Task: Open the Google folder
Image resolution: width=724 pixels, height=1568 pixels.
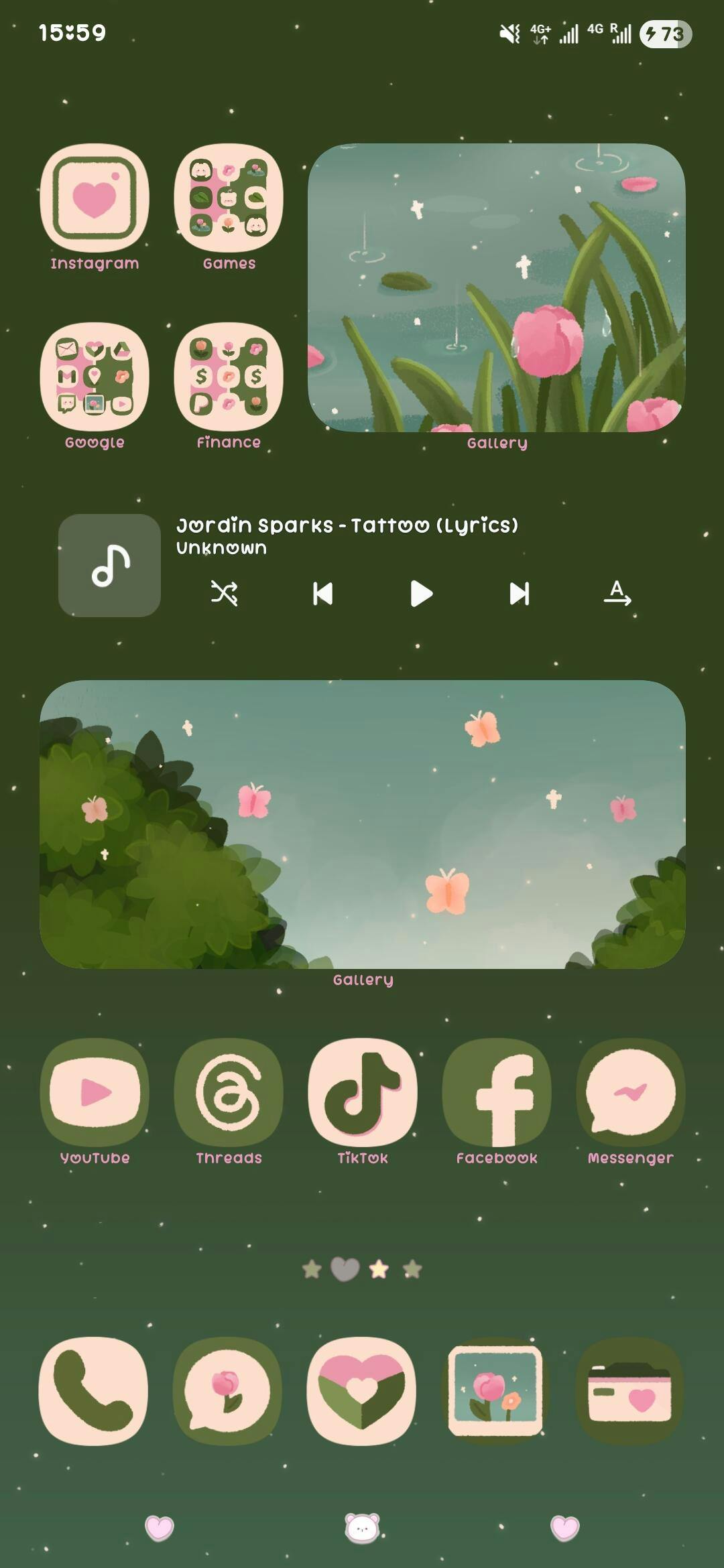Action: pyautogui.click(x=95, y=377)
